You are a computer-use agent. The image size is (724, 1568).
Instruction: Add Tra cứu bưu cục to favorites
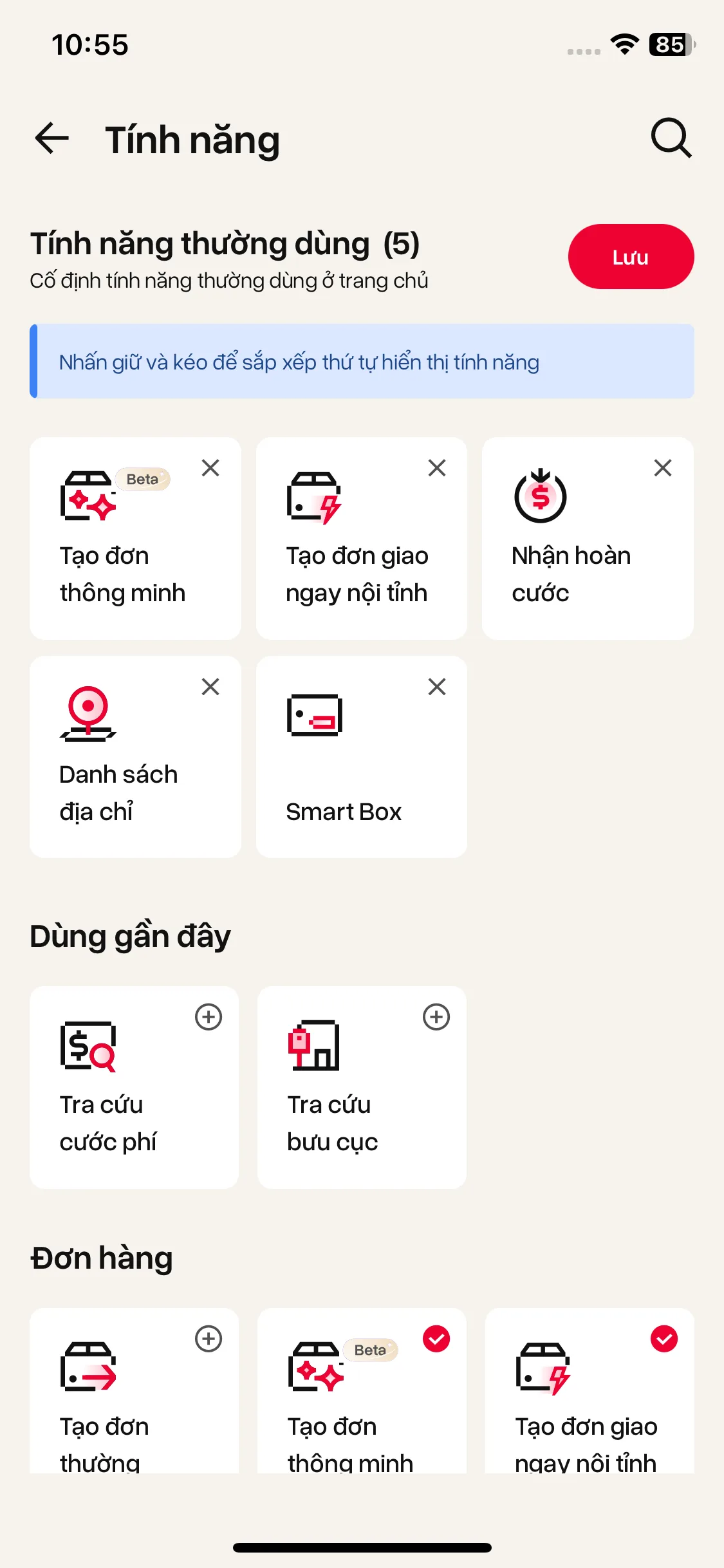(436, 1017)
